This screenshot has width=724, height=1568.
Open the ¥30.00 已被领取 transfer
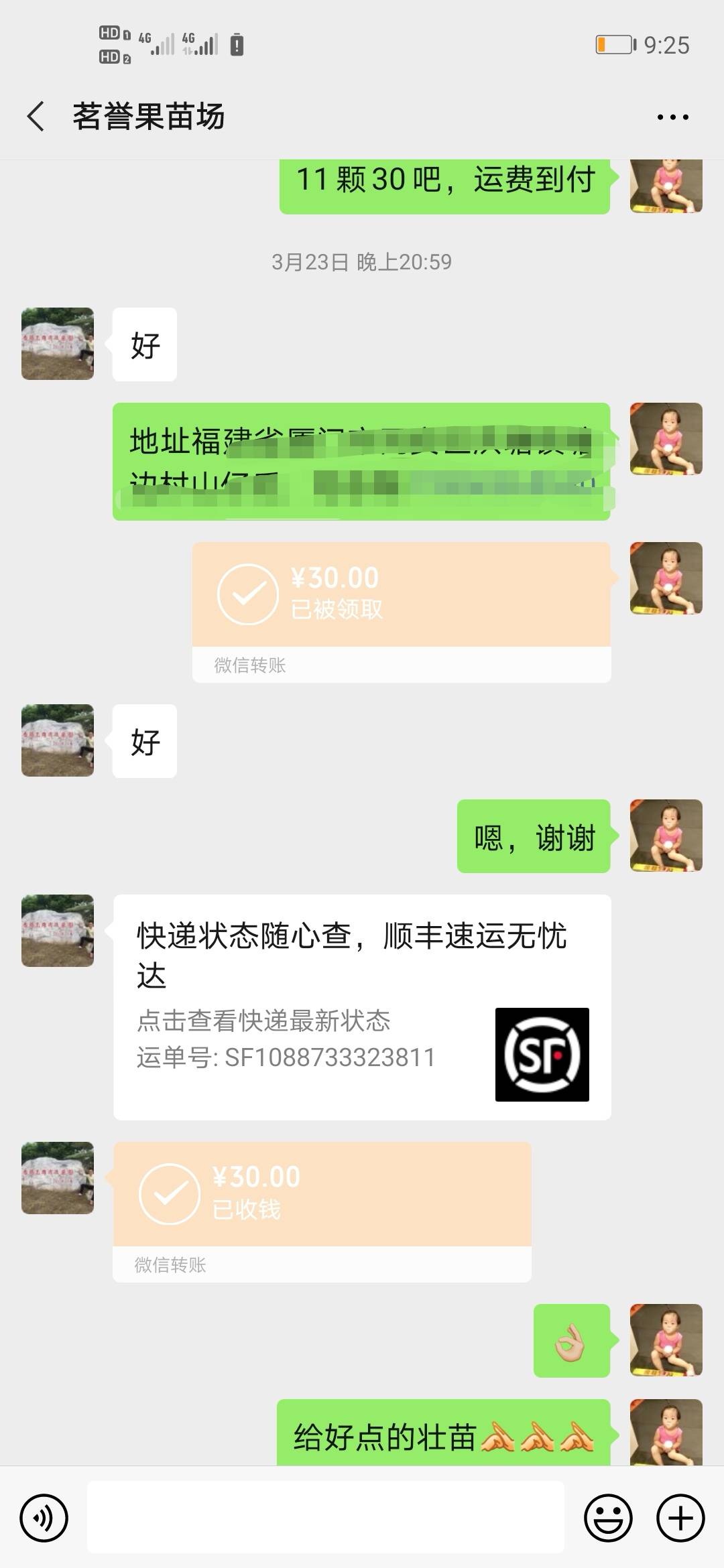[402, 612]
